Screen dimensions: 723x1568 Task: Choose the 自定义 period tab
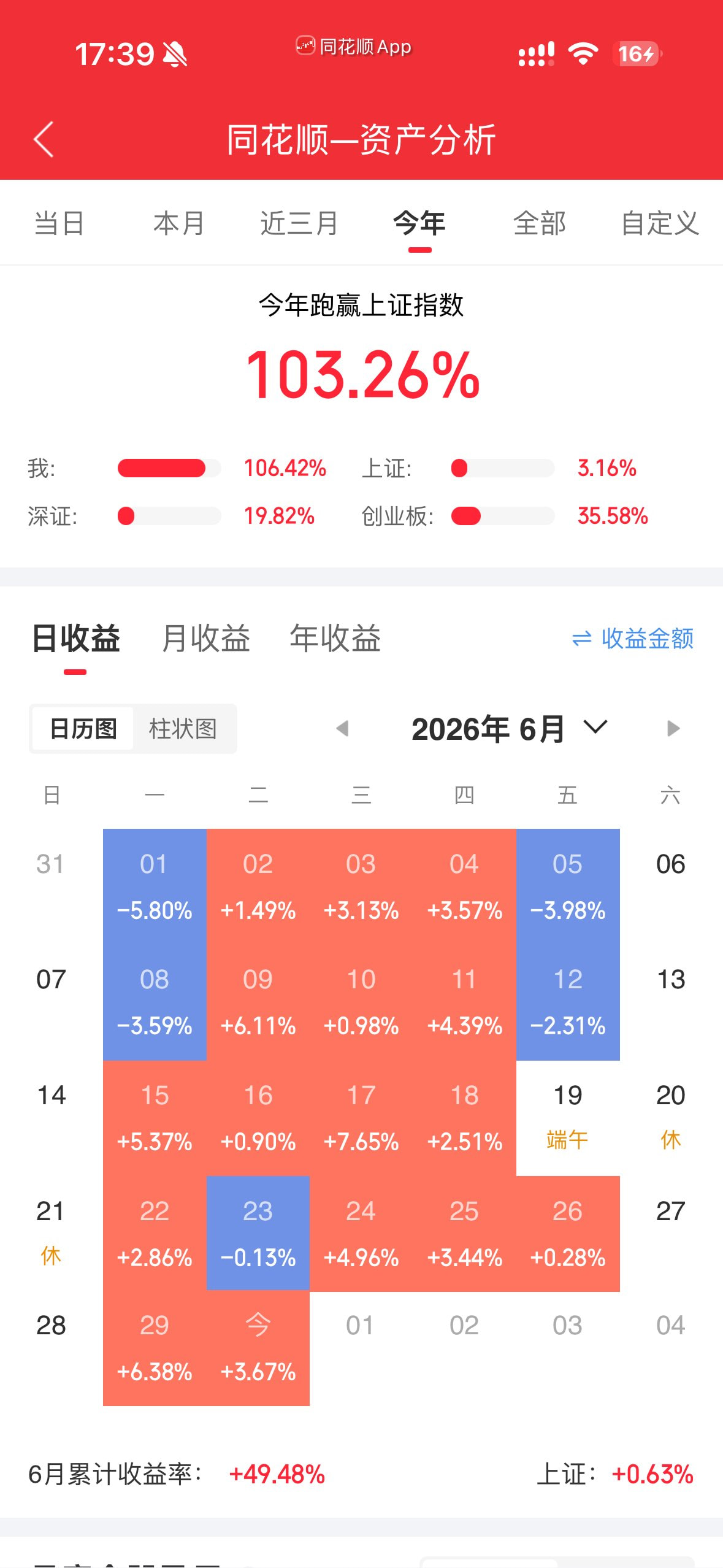660,223
